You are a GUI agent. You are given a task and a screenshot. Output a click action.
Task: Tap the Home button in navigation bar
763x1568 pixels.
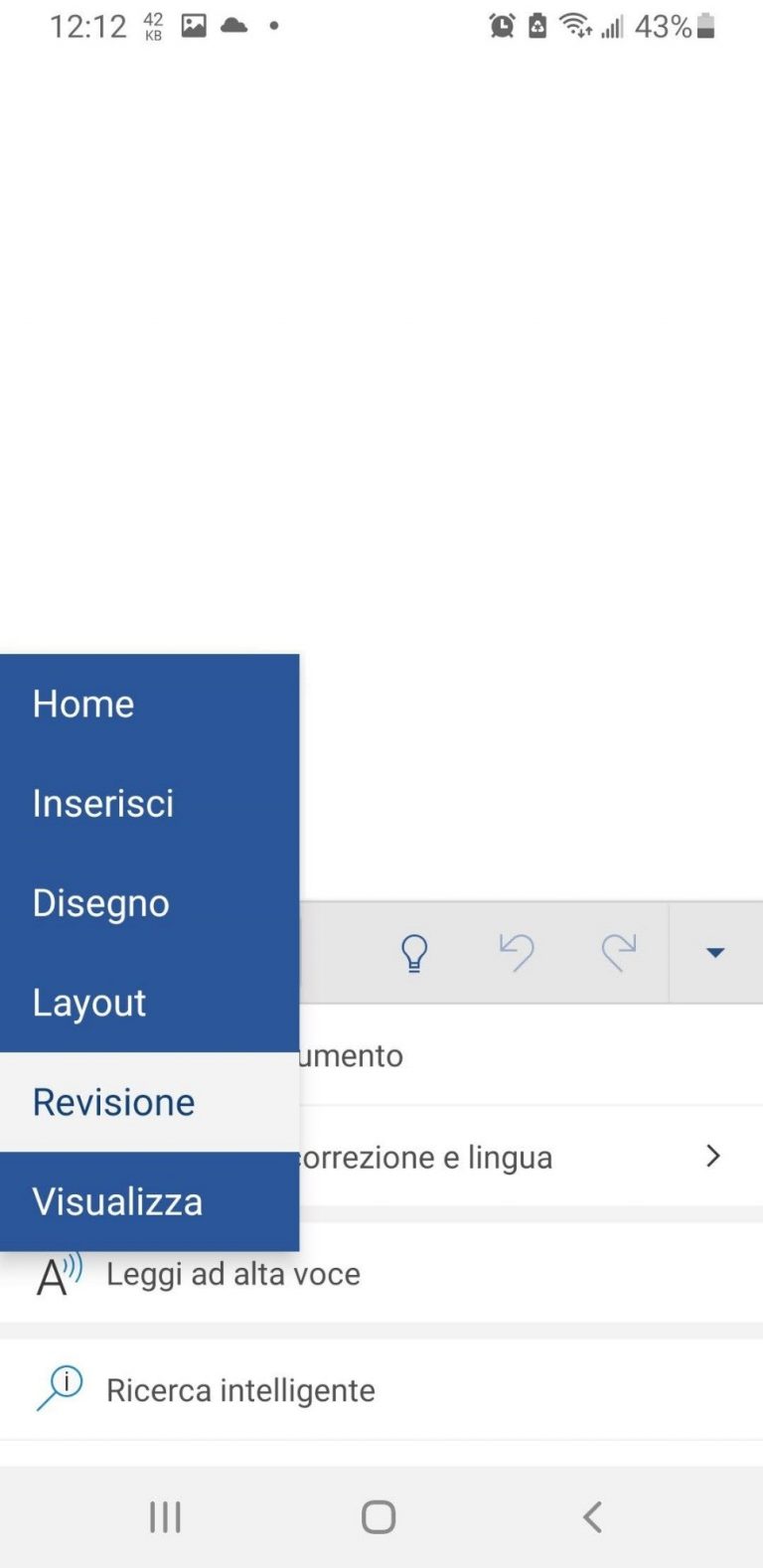point(378,1515)
